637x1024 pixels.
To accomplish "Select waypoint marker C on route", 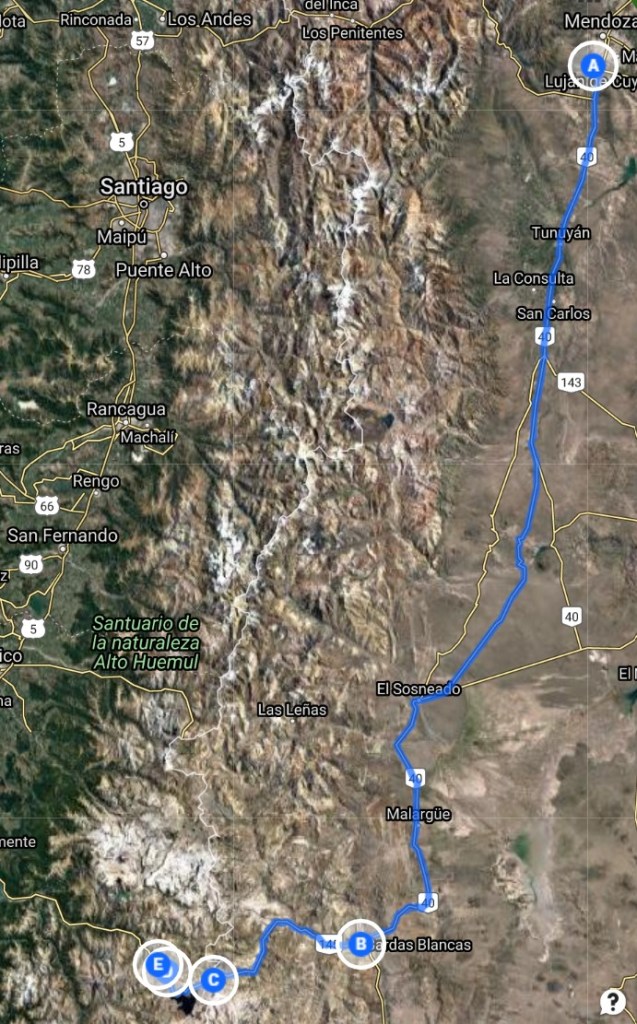I will click(213, 980).
